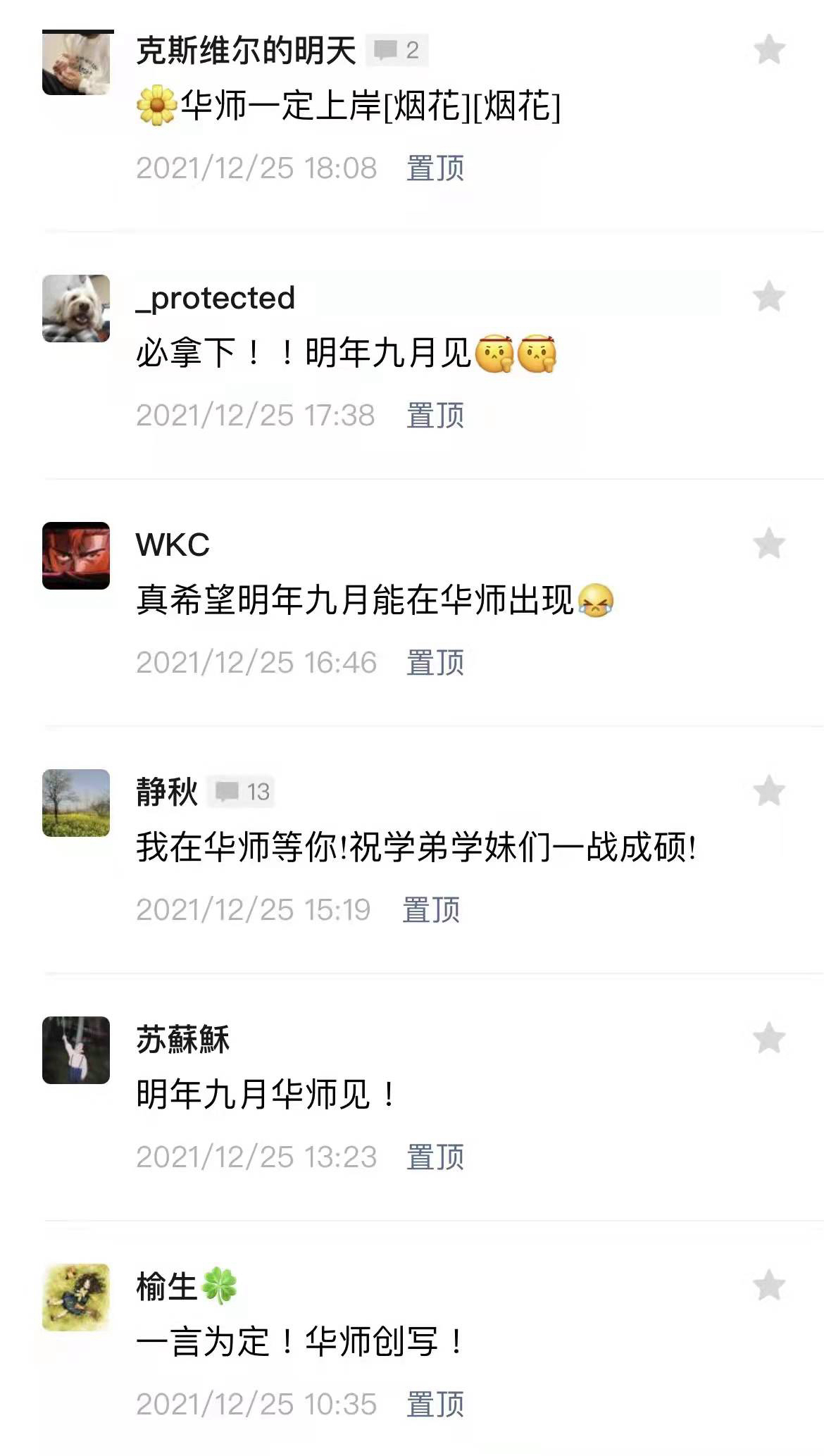The image size is (824, 1456).
Task: Pin 克斯维尔的明天's comment with 置顶
Action: (x=435, y=168)
